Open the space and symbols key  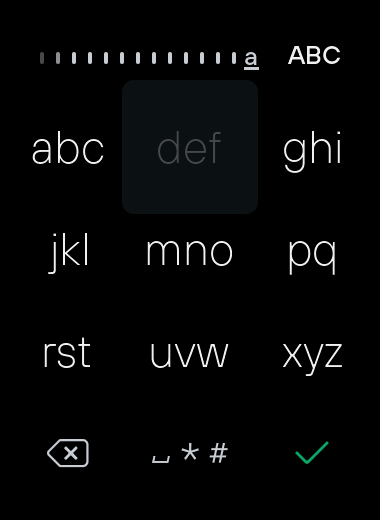click(190, 453)
